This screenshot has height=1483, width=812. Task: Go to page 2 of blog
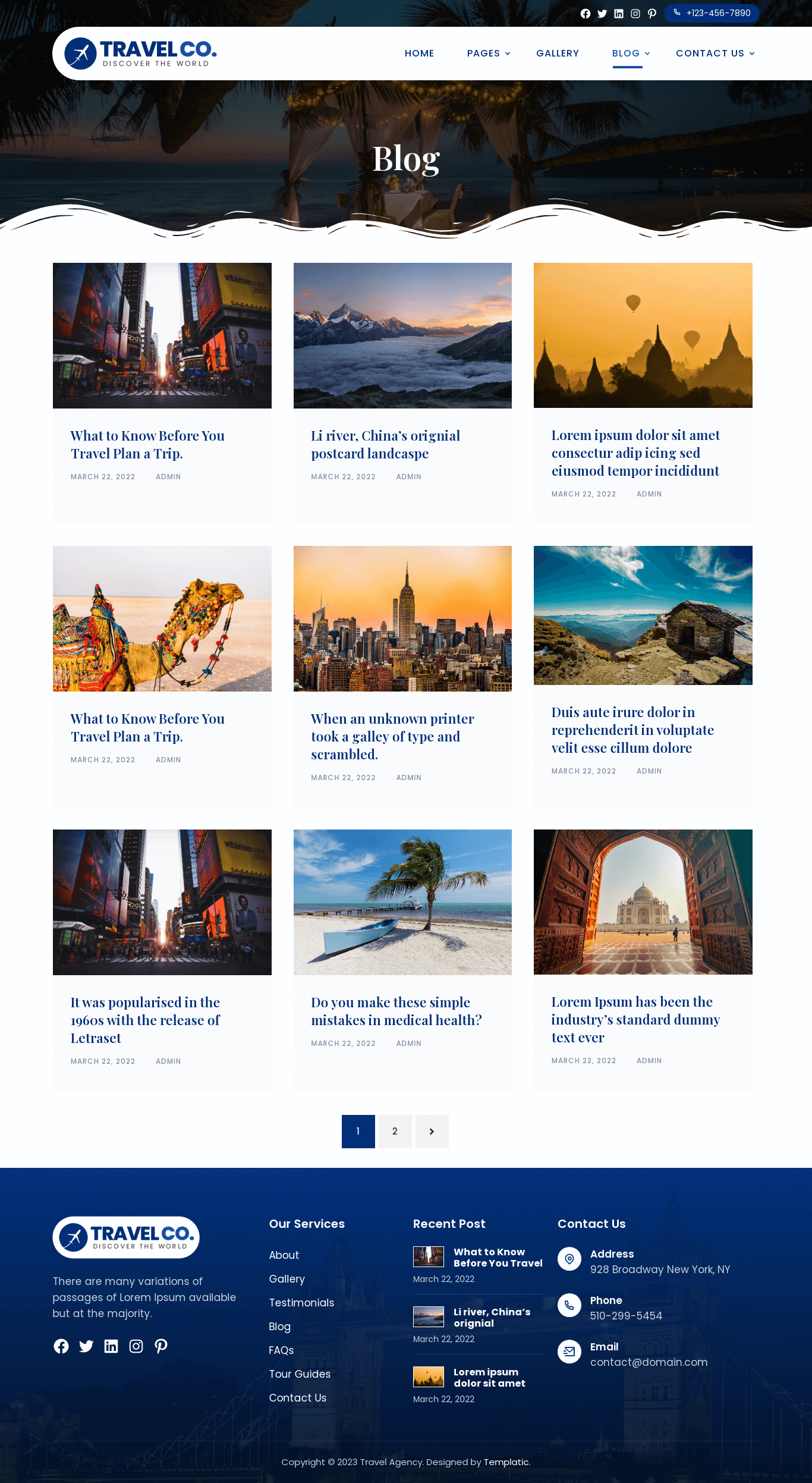tap(395, 1132)
